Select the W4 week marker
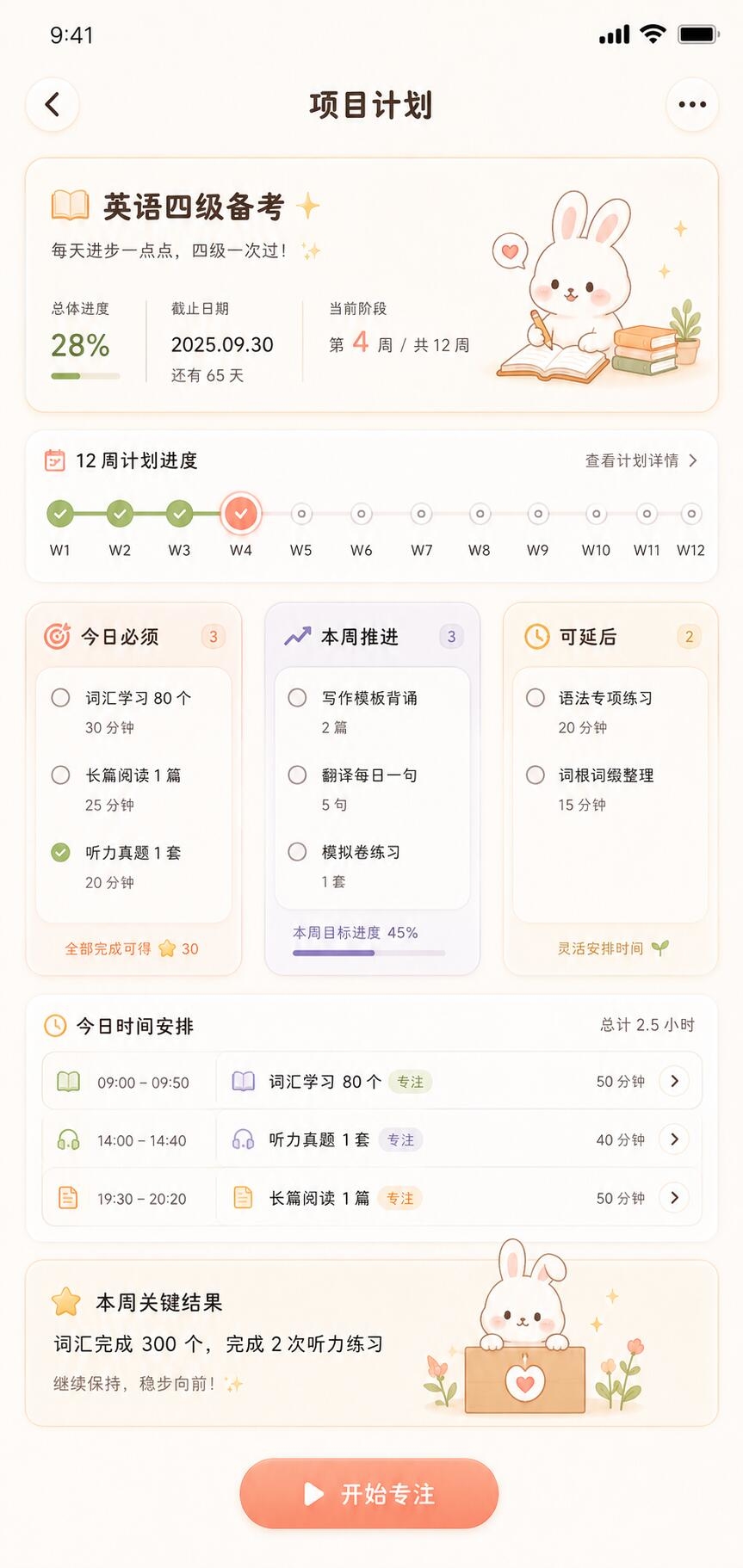This screenshot has width=743, height=1568. (x=241, y=514)
